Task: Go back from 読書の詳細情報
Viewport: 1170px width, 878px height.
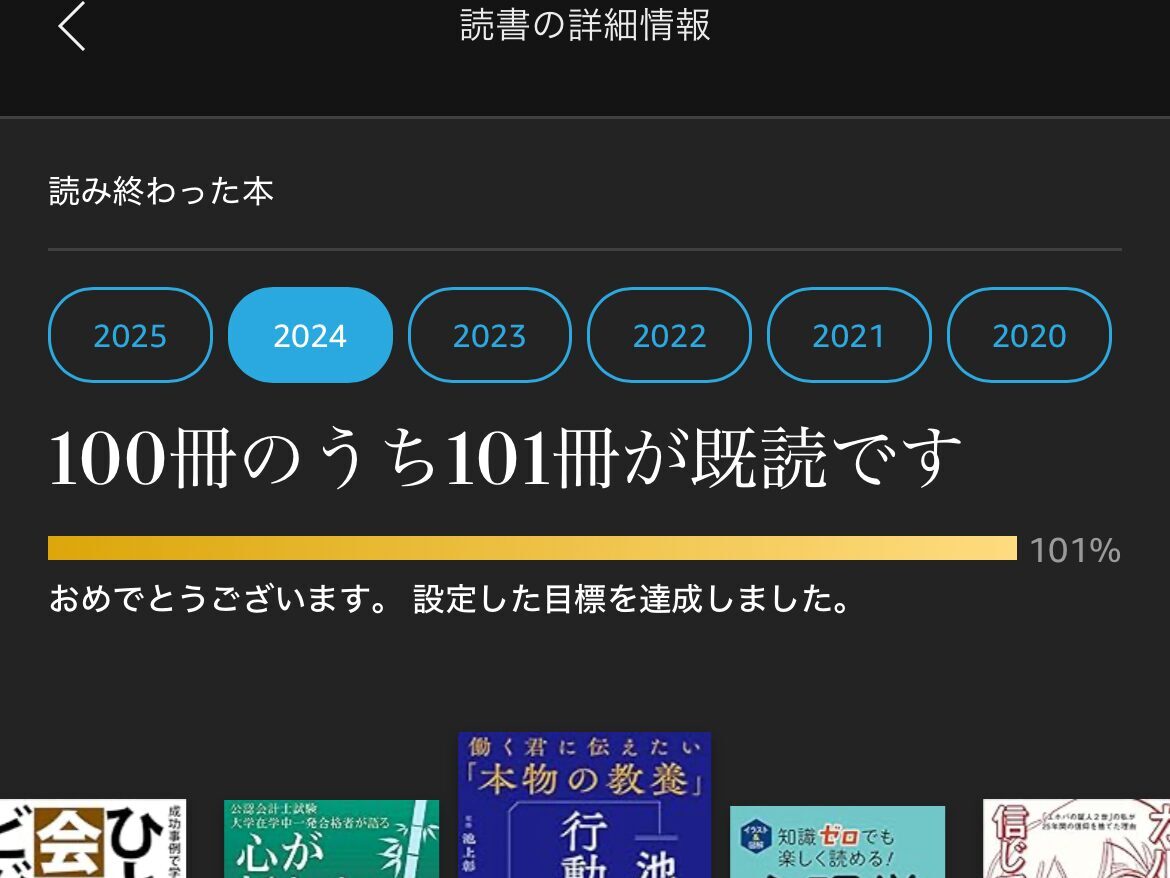Action: [x=71, y=27]
